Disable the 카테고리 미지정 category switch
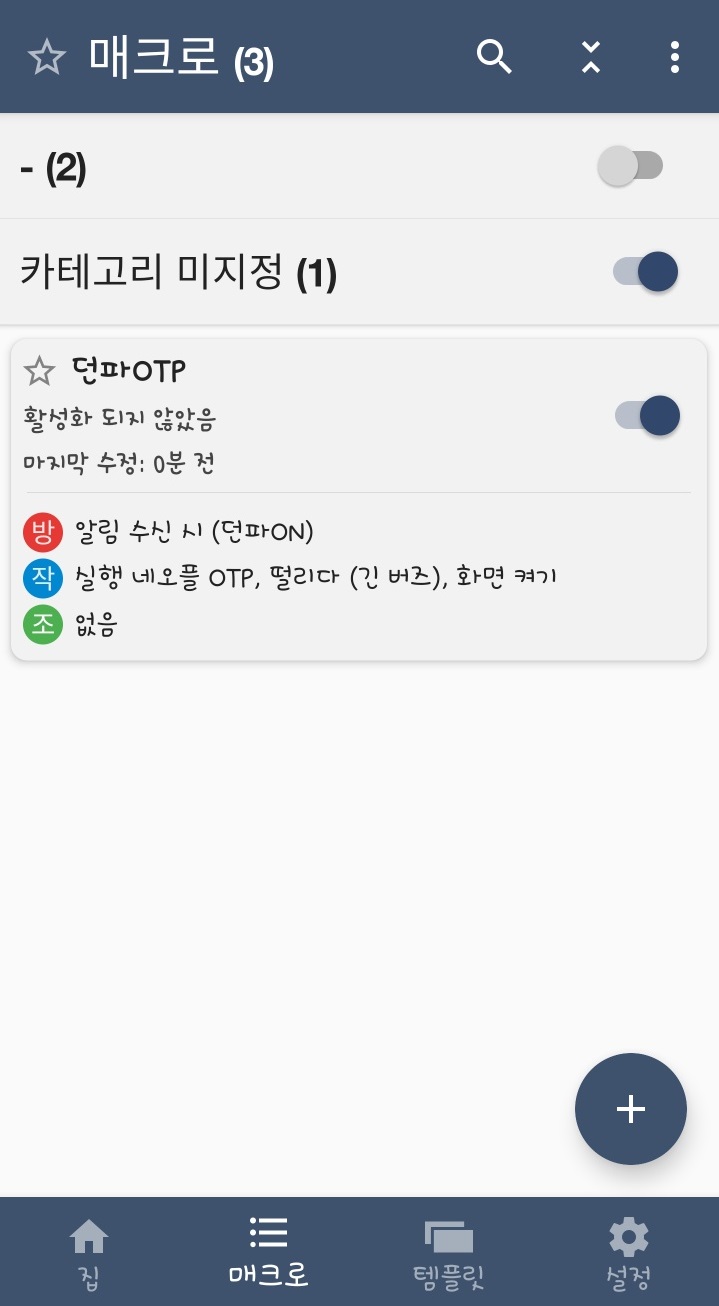 (x=645, y=271)
